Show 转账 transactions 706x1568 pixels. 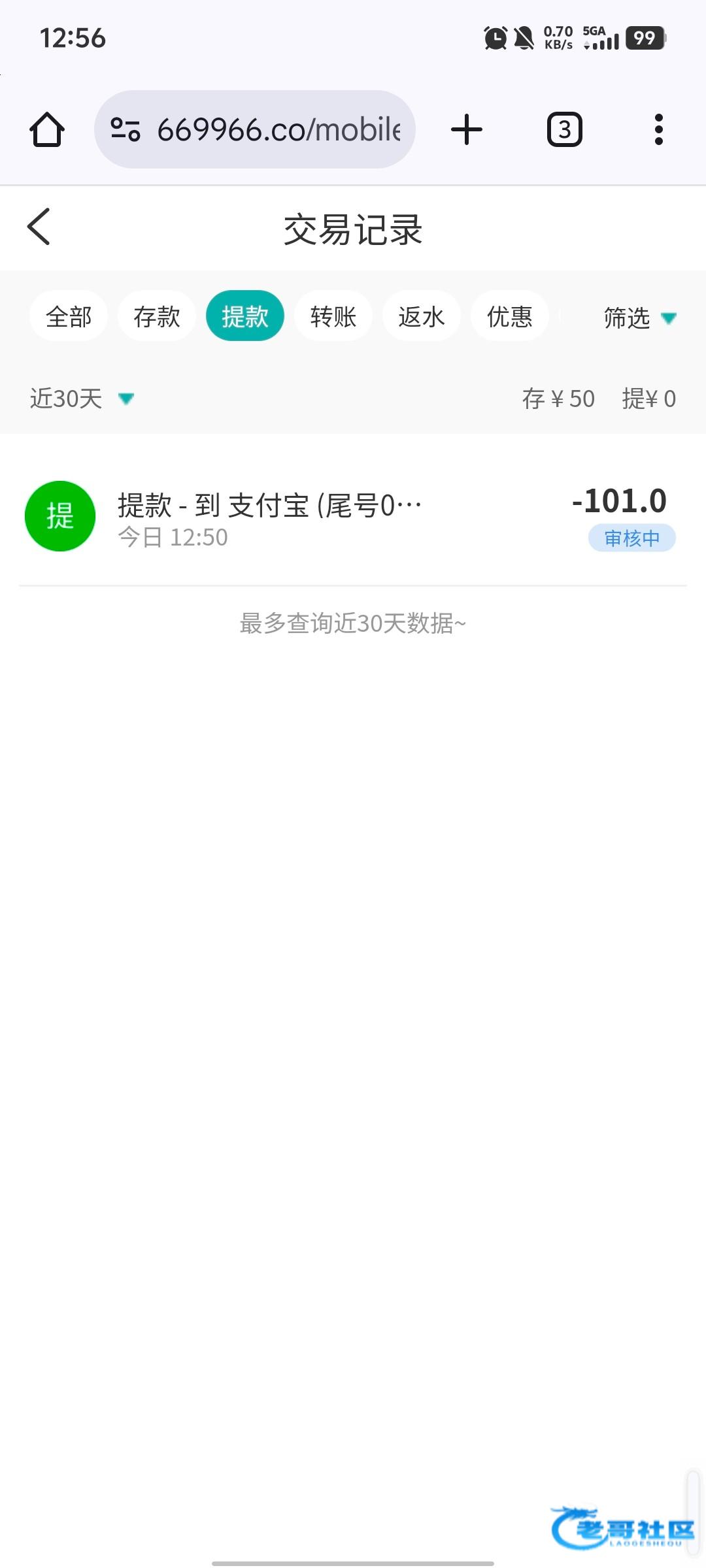[333, 317]
